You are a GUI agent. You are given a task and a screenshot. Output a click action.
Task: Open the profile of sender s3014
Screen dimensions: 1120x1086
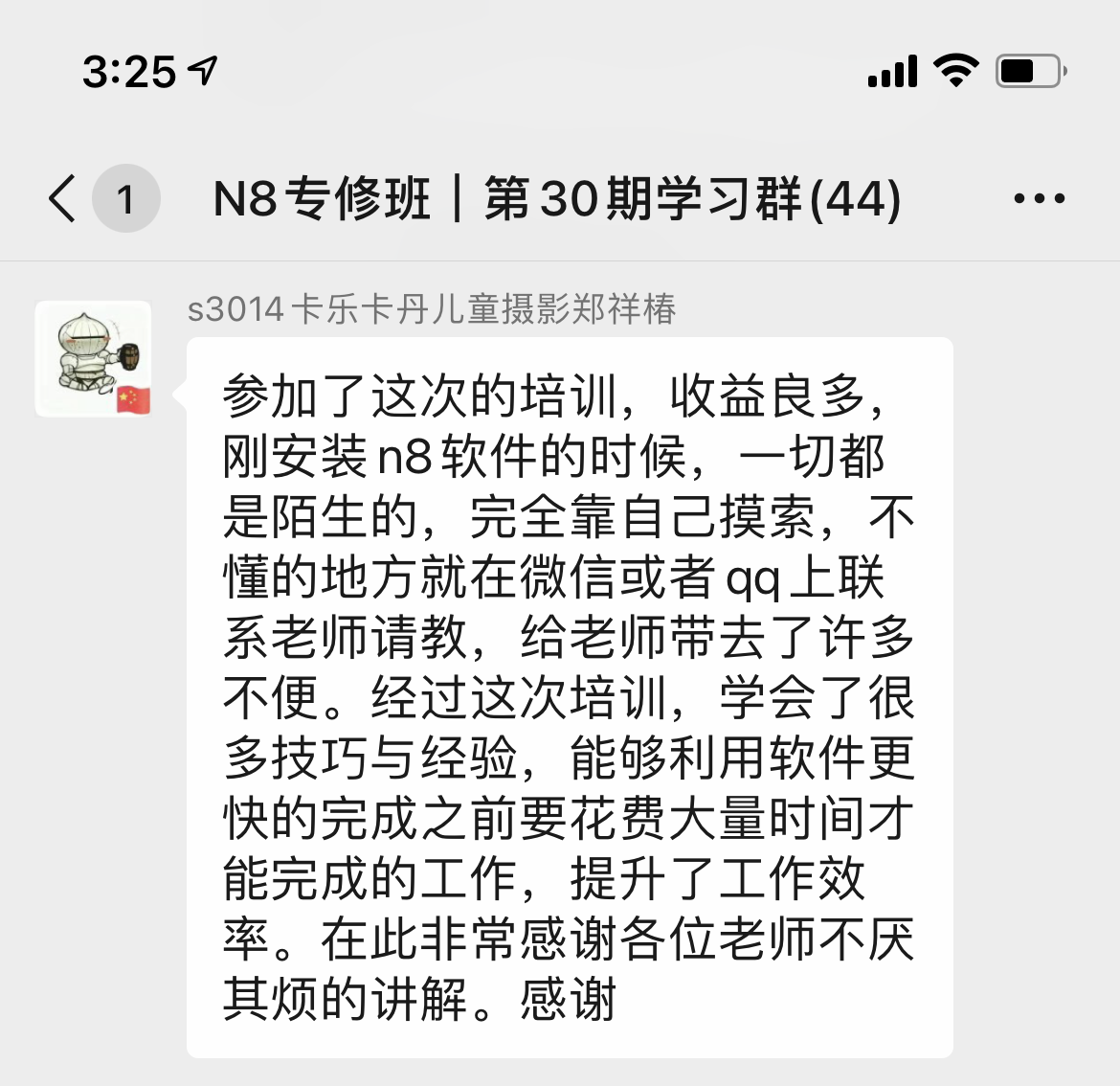coord(94,359)
